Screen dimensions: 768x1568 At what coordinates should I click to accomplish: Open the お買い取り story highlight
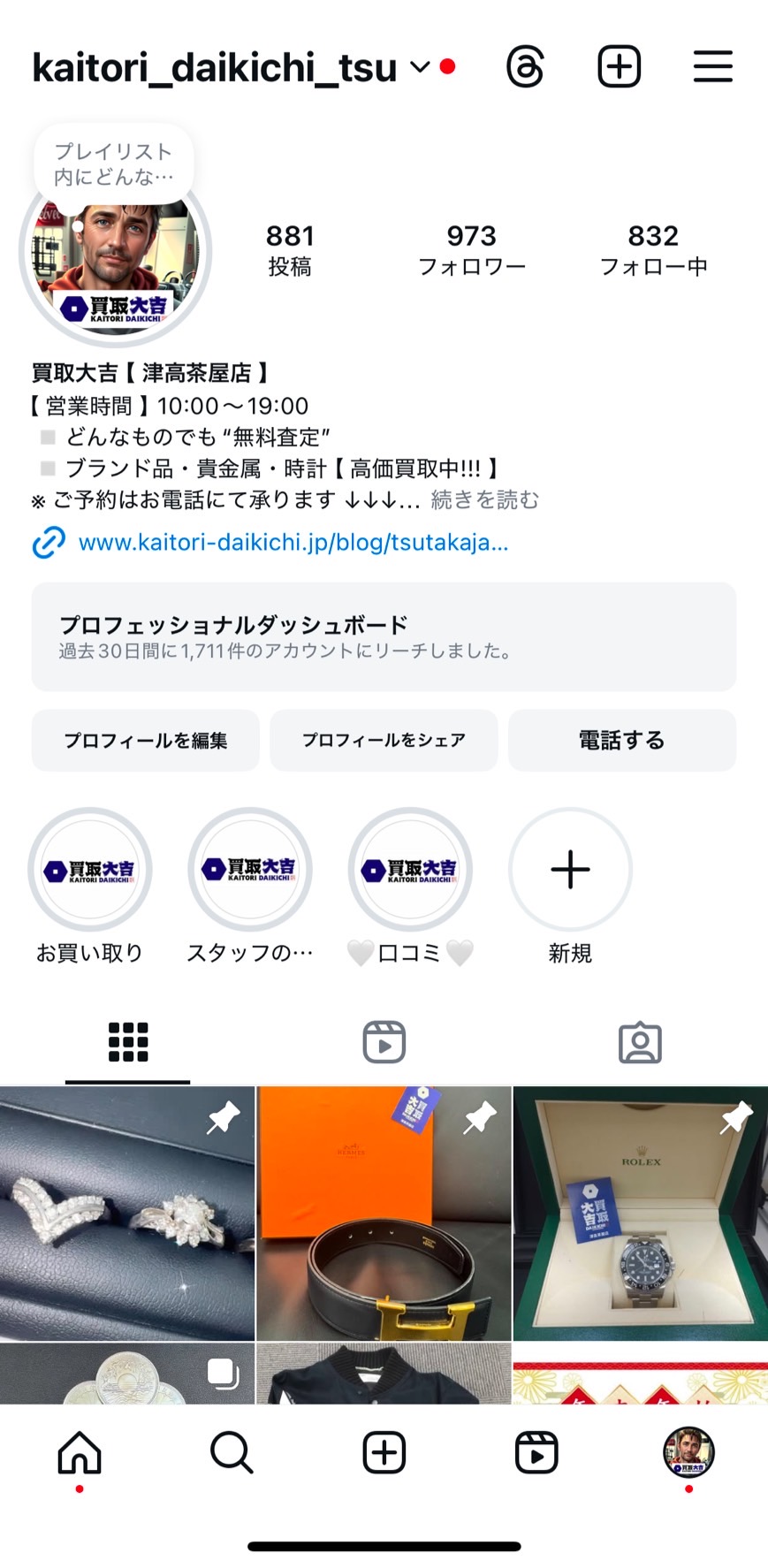point(90,870)
